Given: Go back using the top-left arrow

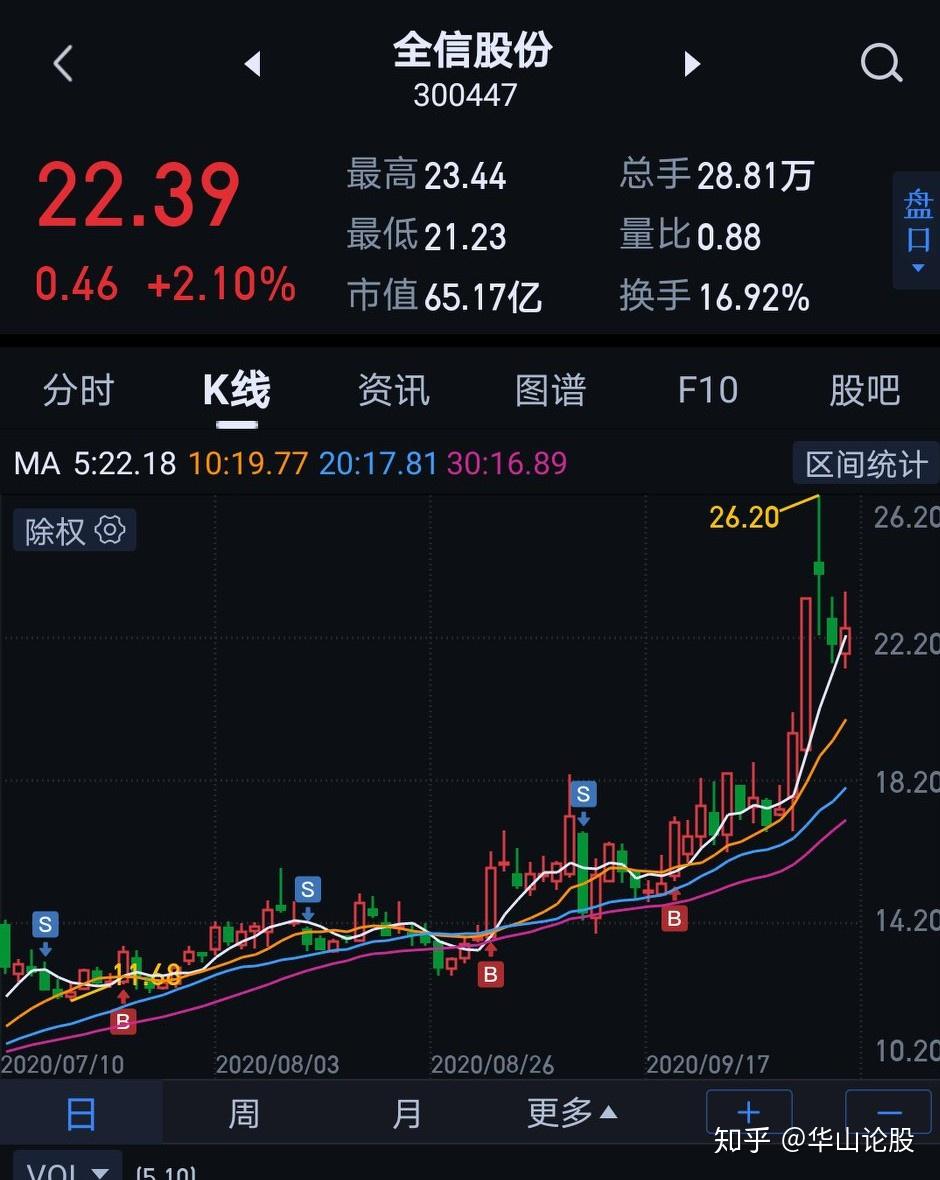Looking at the screenshot, I should tap(63, 65).
